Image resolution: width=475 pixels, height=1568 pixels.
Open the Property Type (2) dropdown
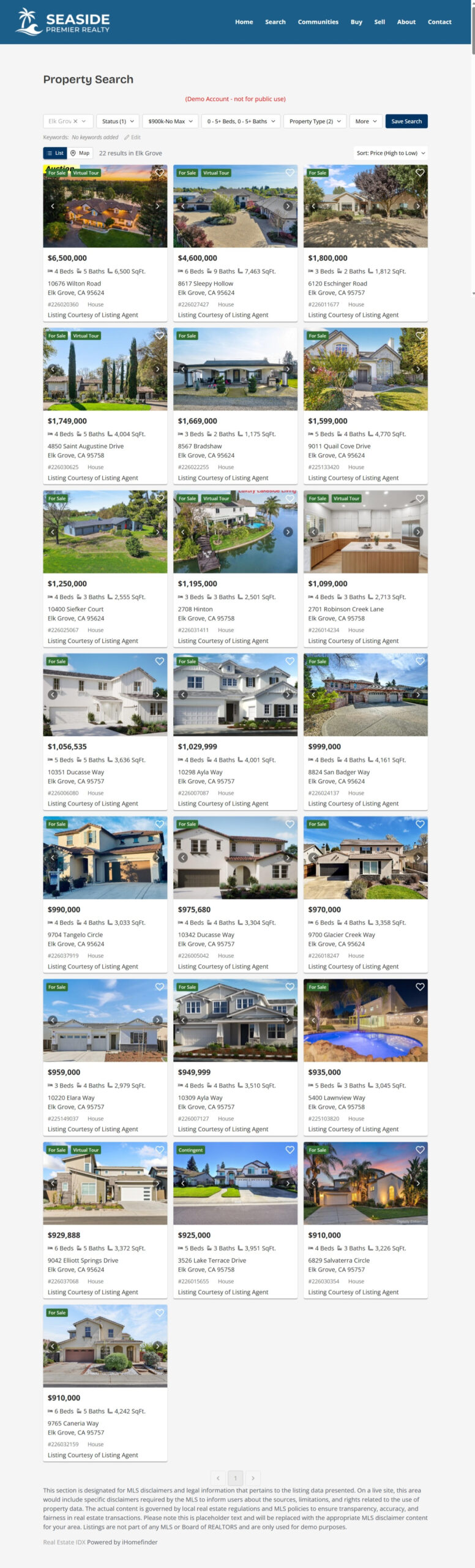point(315,121)
